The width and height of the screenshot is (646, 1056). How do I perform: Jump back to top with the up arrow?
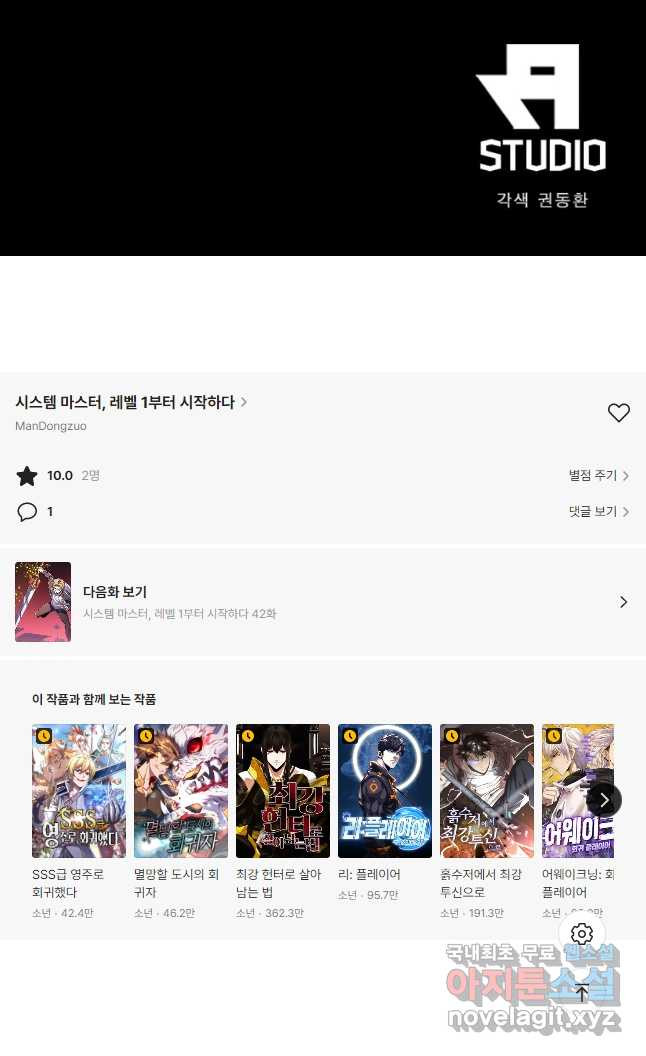(582, 993)
